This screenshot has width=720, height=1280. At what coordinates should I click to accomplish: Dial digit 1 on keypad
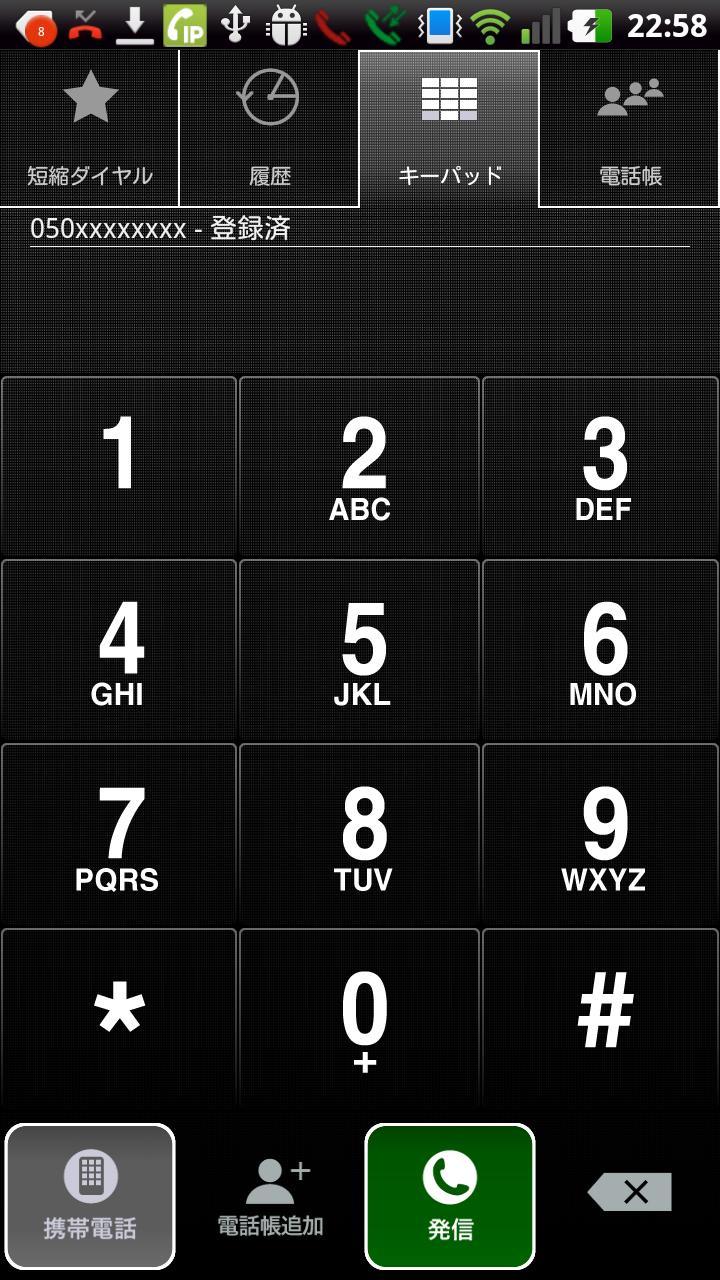coord(119,466)
